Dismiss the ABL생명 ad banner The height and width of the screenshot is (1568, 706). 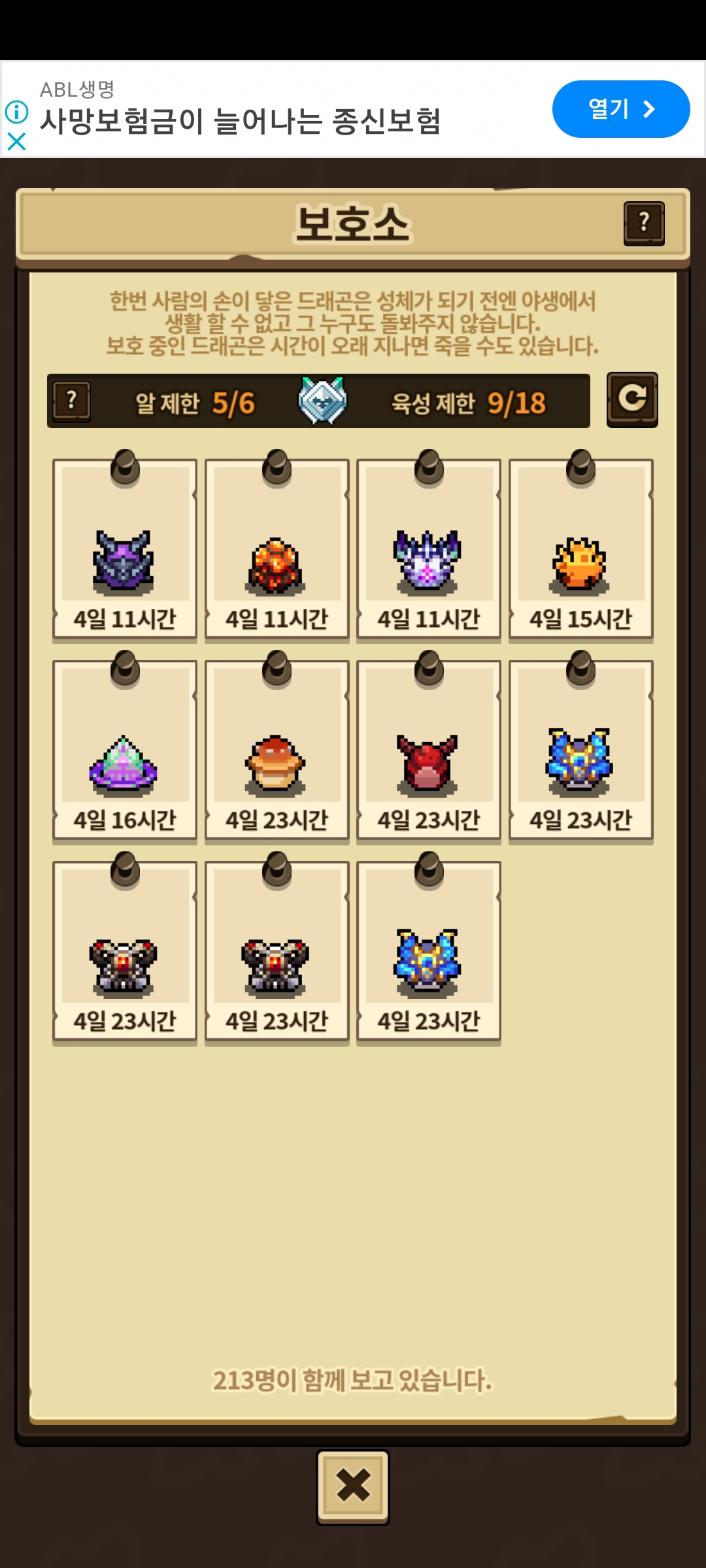pos(16,141)
